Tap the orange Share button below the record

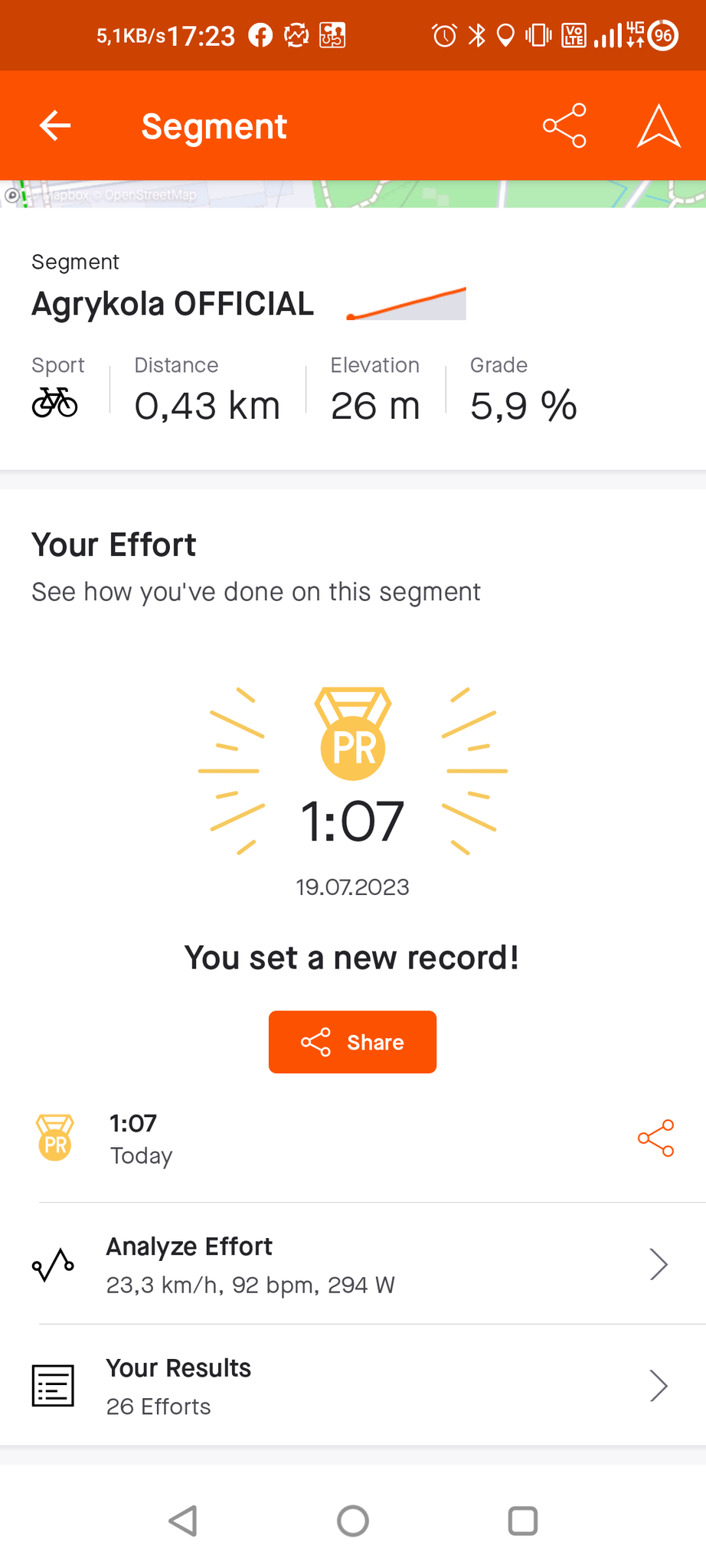(x=352, y=1041)
